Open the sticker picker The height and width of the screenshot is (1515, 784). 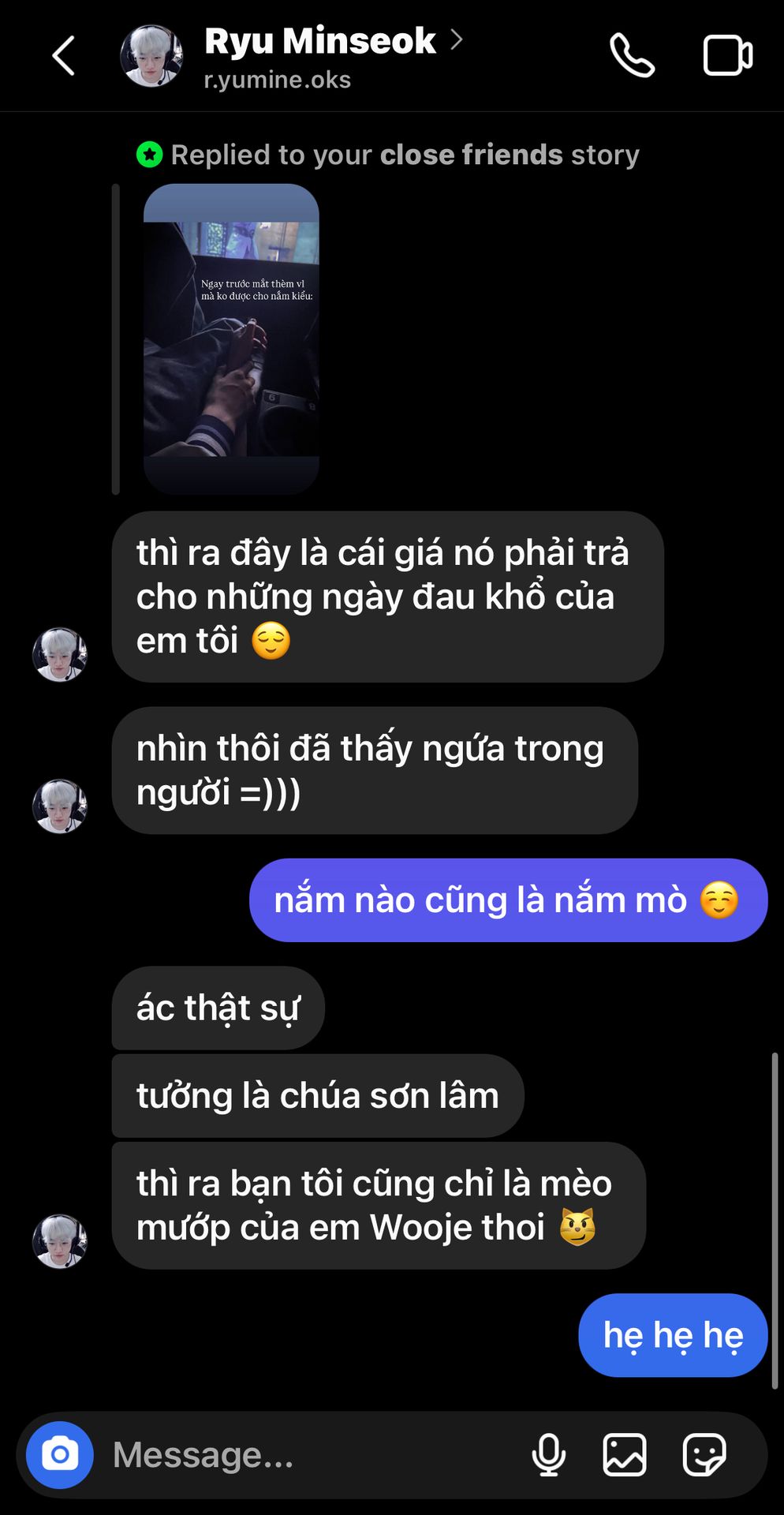pyautogui.click(x=704, y=1454)
